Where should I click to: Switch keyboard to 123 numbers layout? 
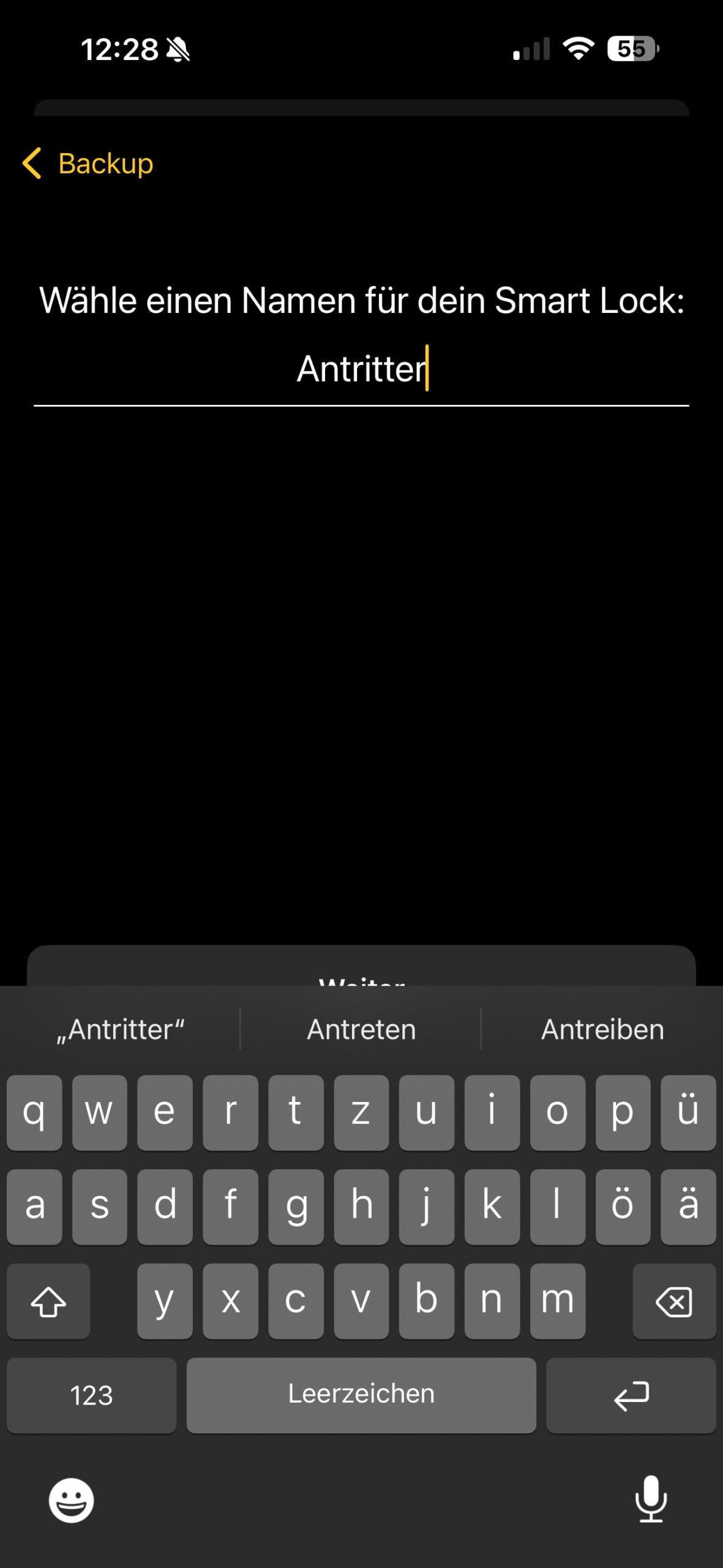coord(91,1395)
